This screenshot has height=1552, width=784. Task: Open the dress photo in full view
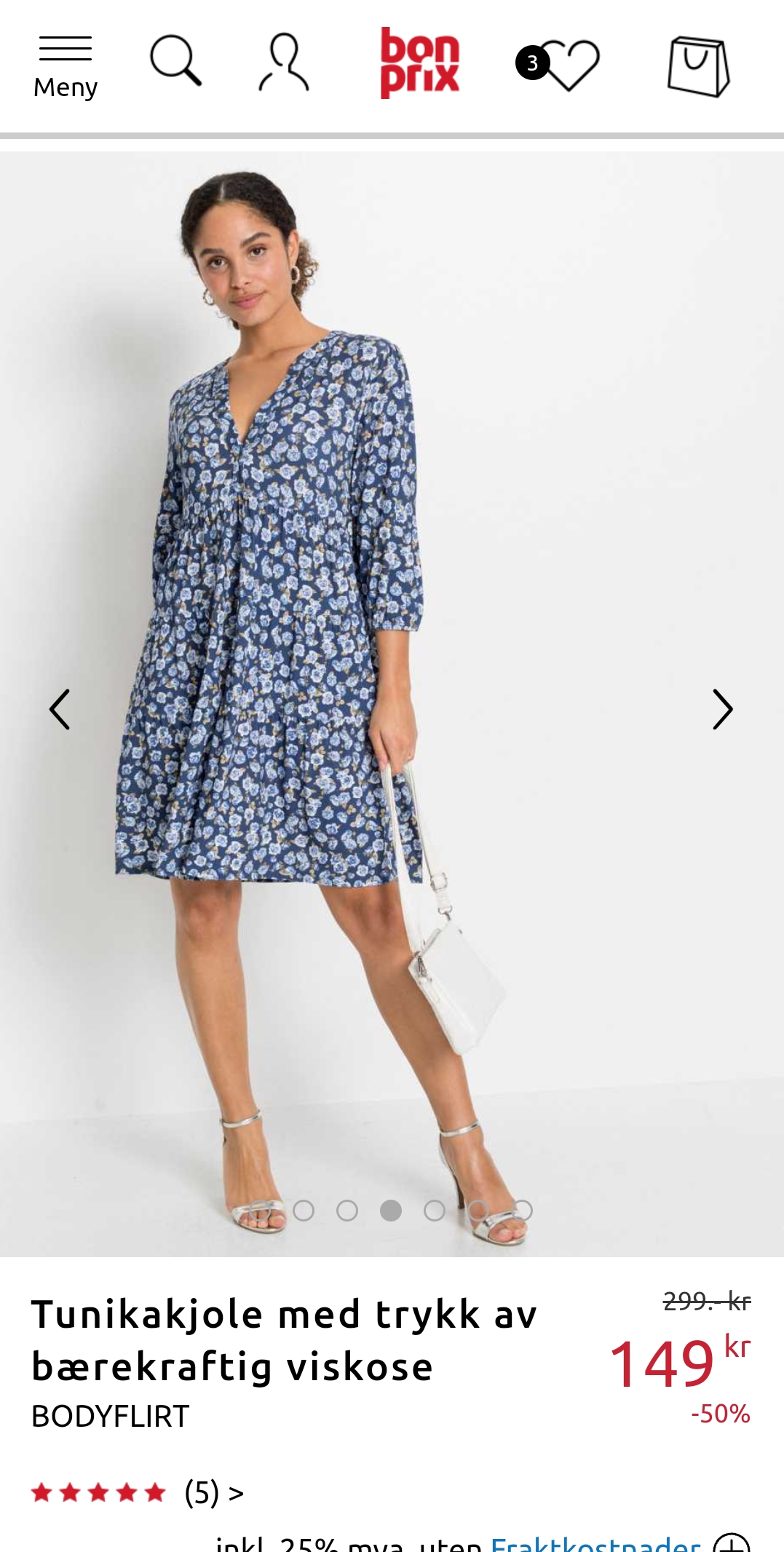392,704
